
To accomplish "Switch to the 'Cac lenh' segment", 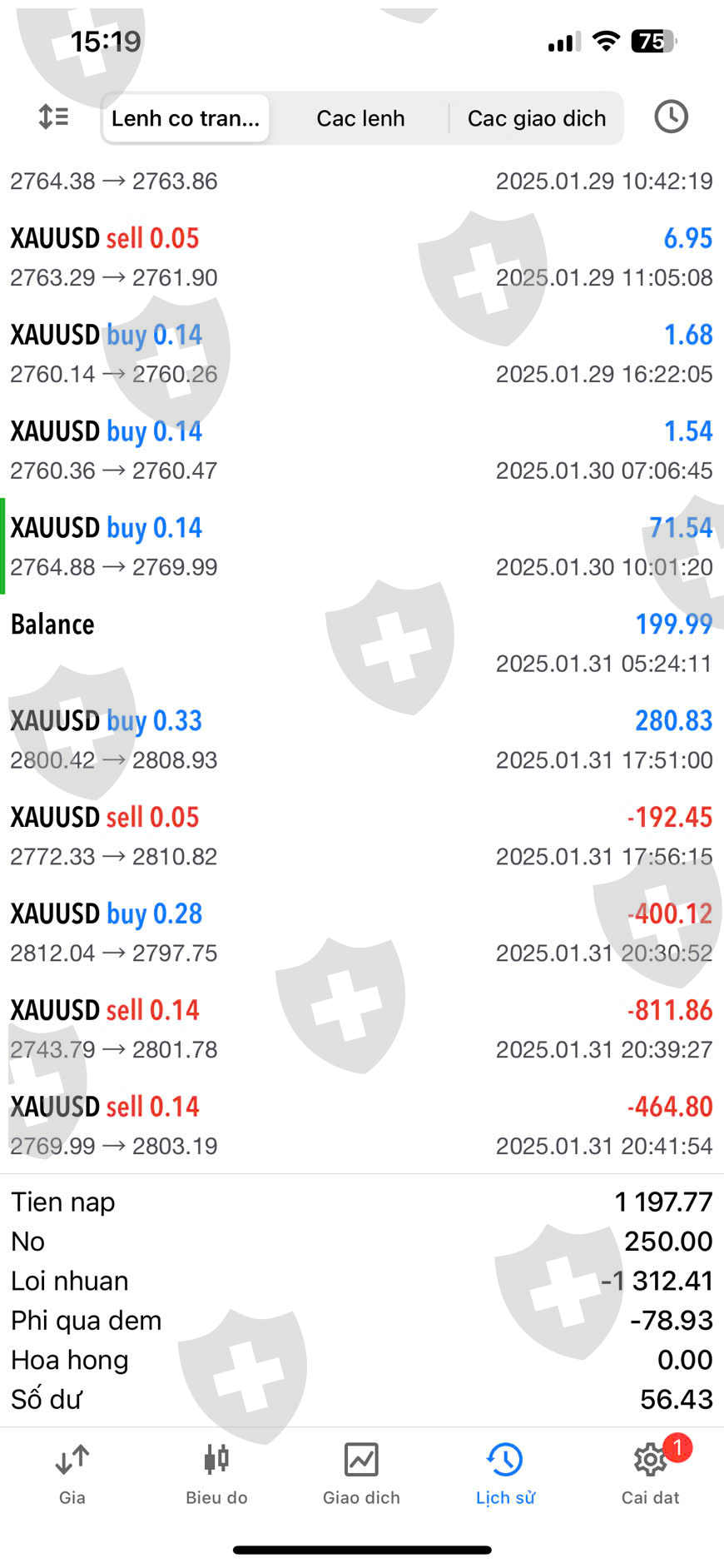I will (360, 118).
